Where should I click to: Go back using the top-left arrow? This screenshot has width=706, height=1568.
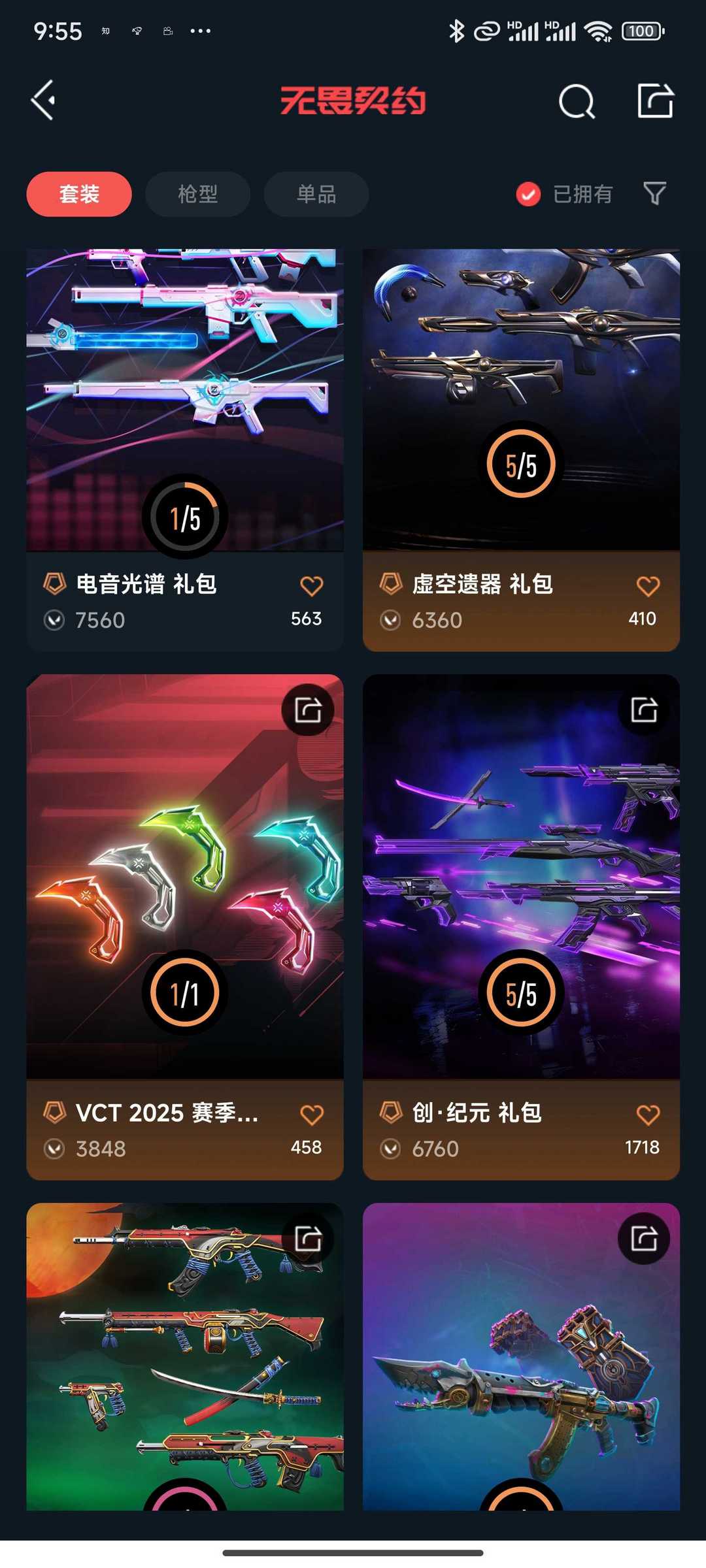click(x=44, y=101)
